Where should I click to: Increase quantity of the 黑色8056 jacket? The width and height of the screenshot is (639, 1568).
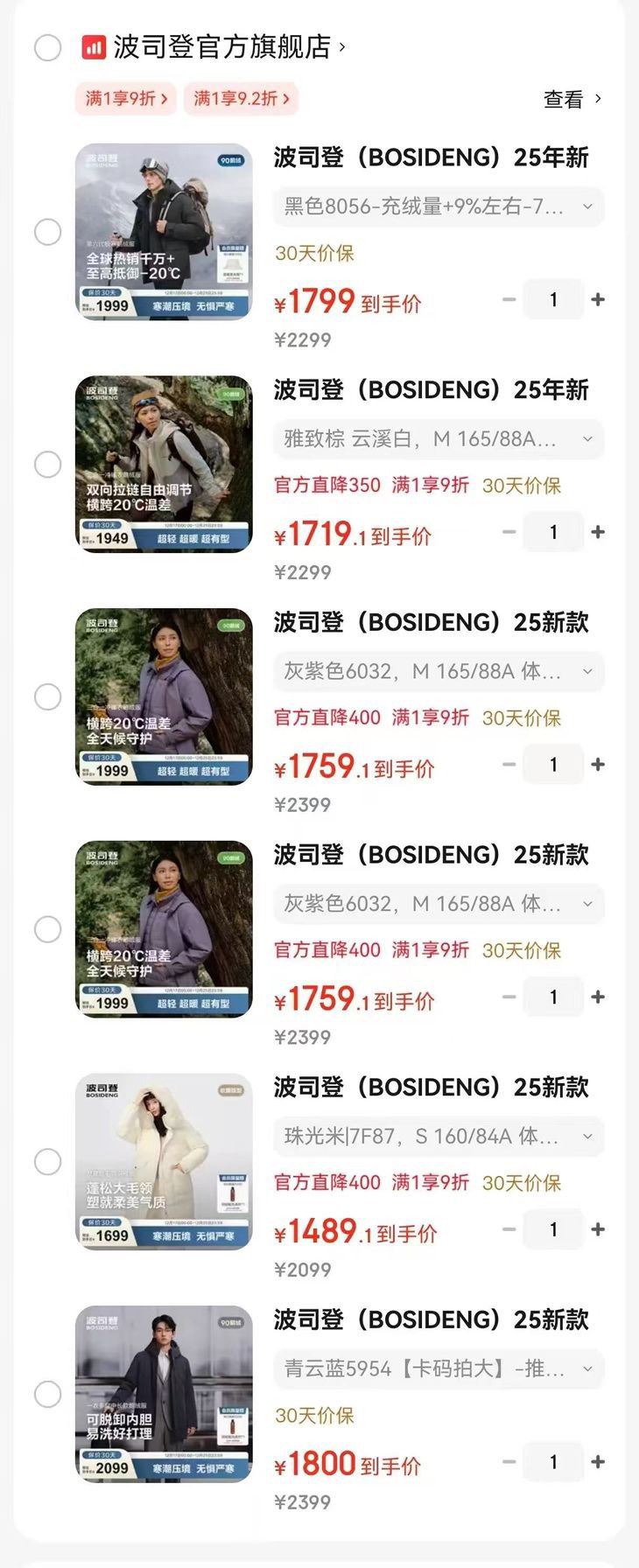[x=598, y=300]
